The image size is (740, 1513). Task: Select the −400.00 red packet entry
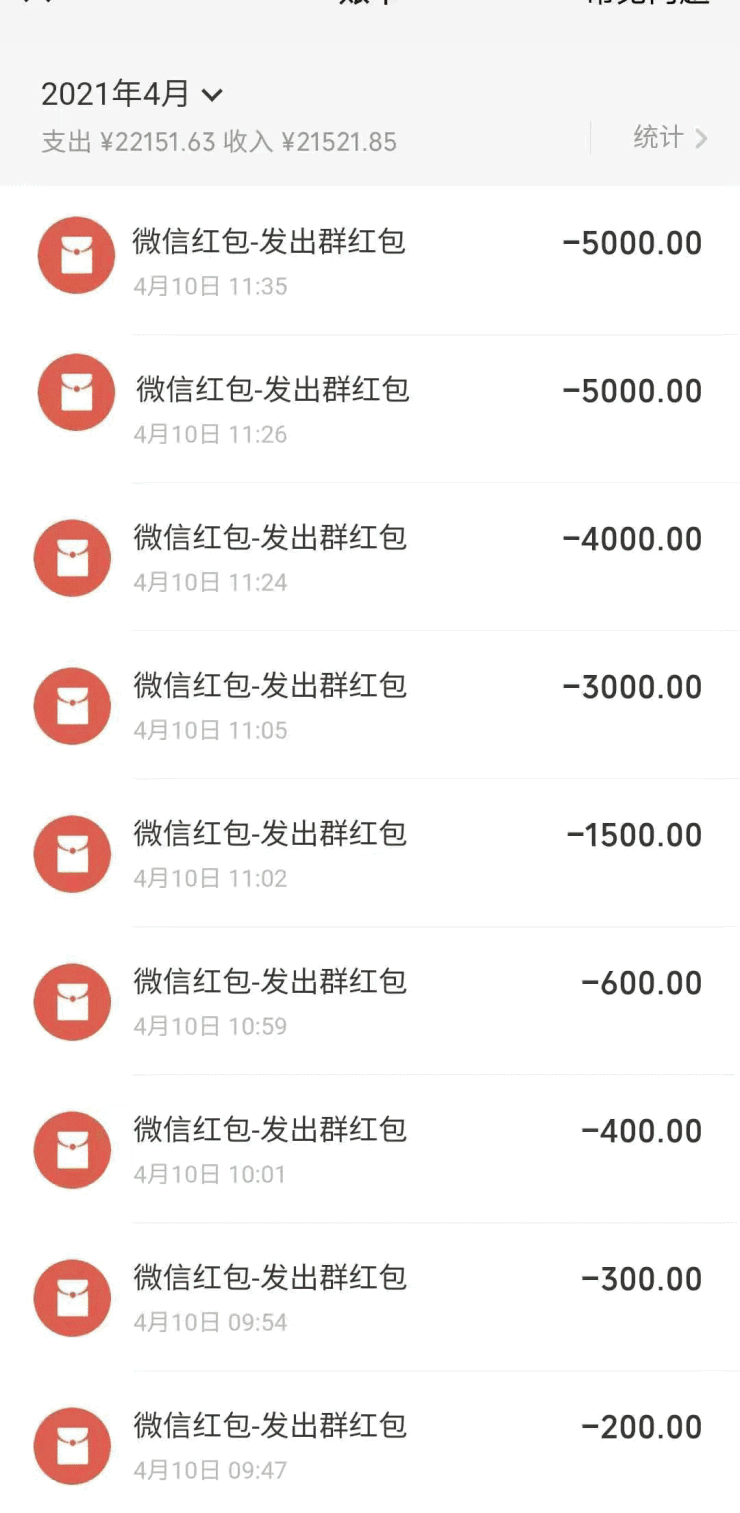370,1148
